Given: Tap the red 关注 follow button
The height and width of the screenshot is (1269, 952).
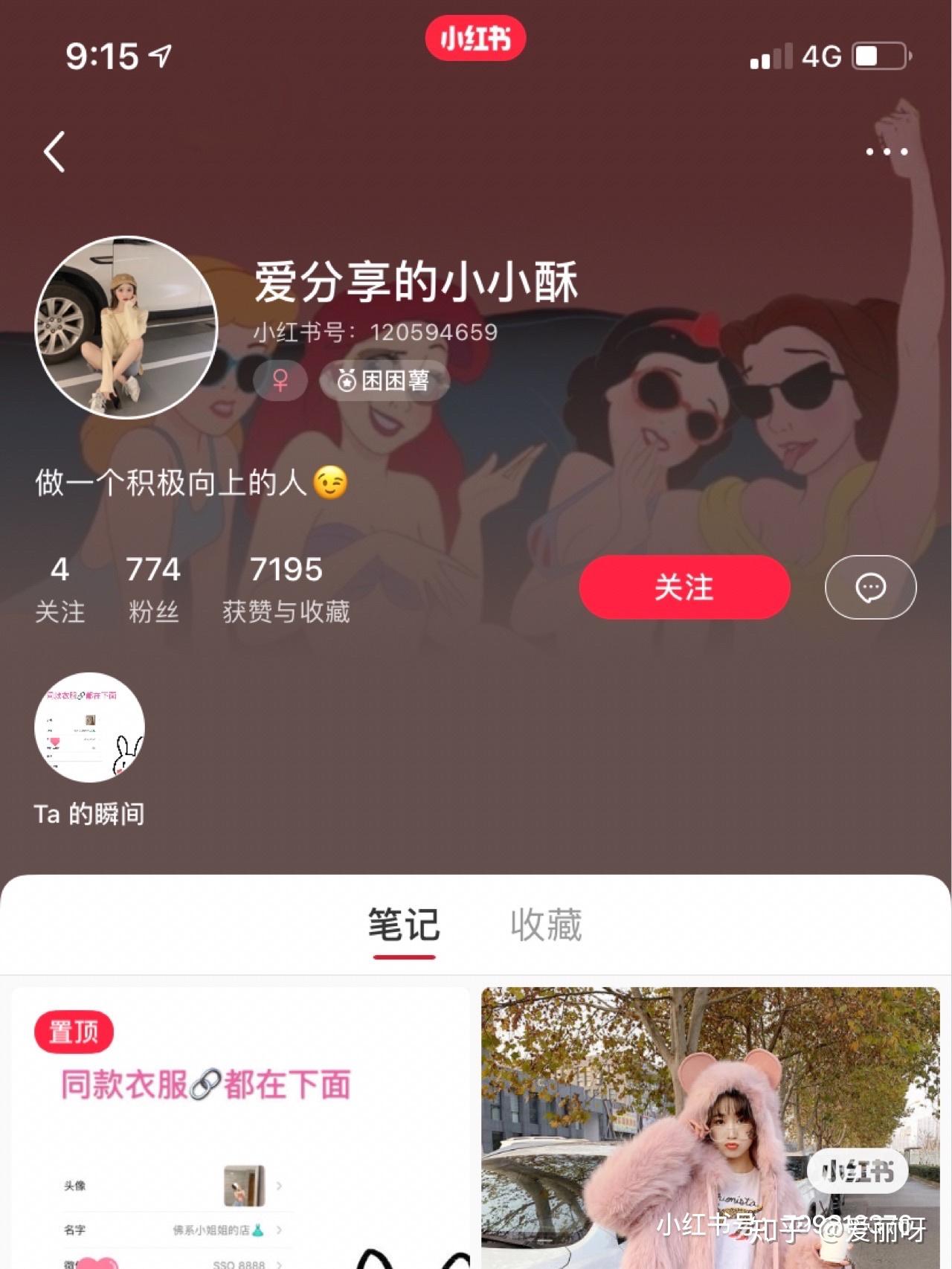Looking at the screenshot, I should tap(684, 588).
